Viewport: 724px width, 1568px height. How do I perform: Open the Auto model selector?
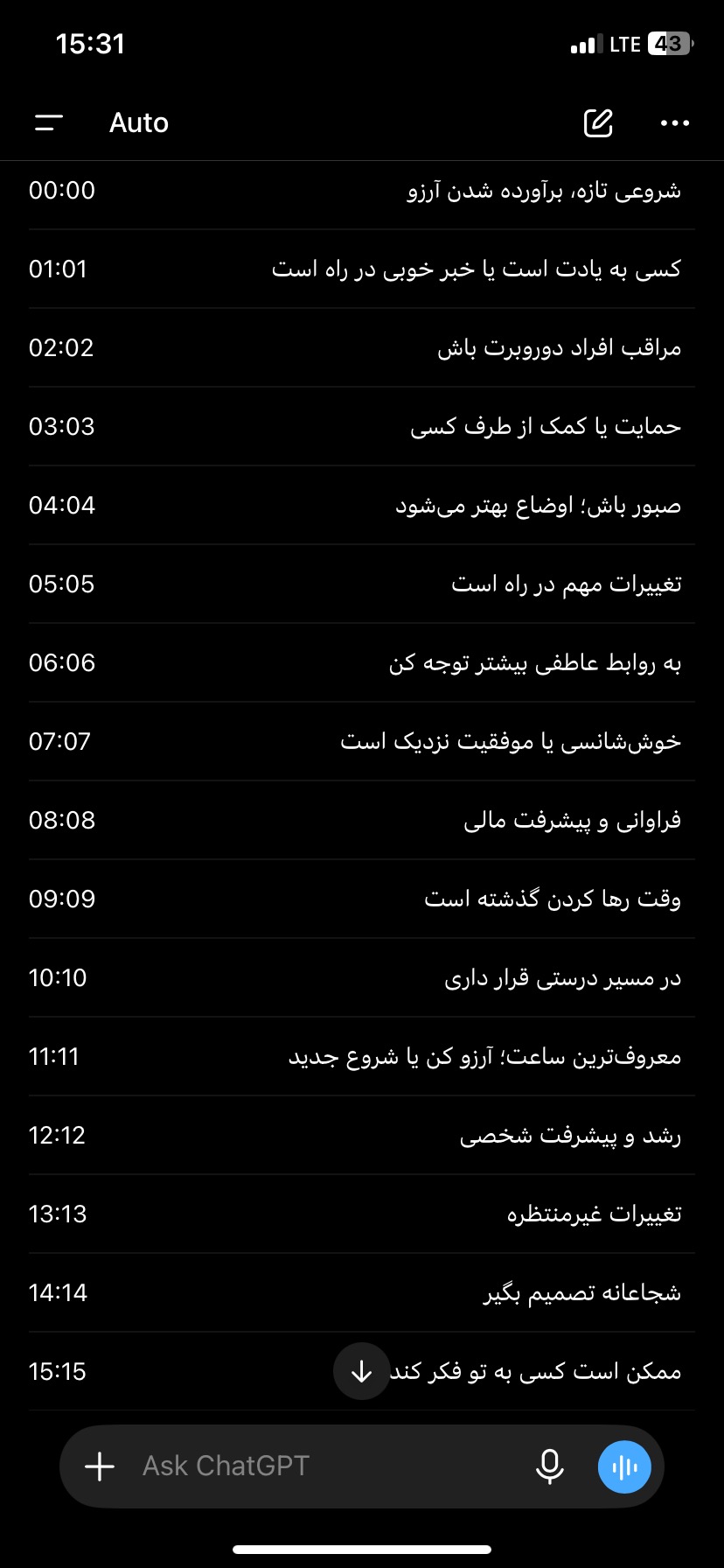tap(138, 123)
